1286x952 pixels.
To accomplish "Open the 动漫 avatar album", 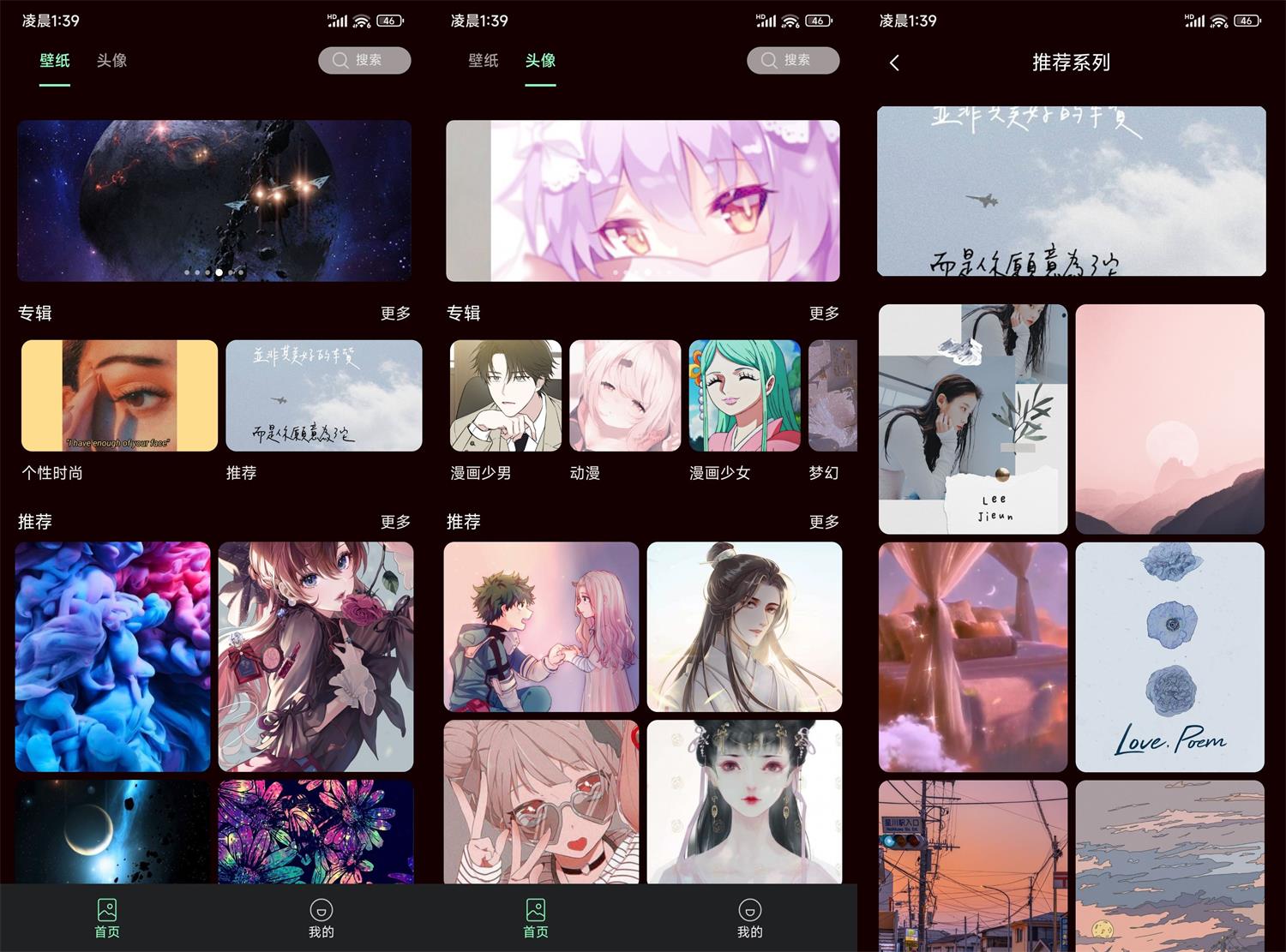I will click(625, 396).
